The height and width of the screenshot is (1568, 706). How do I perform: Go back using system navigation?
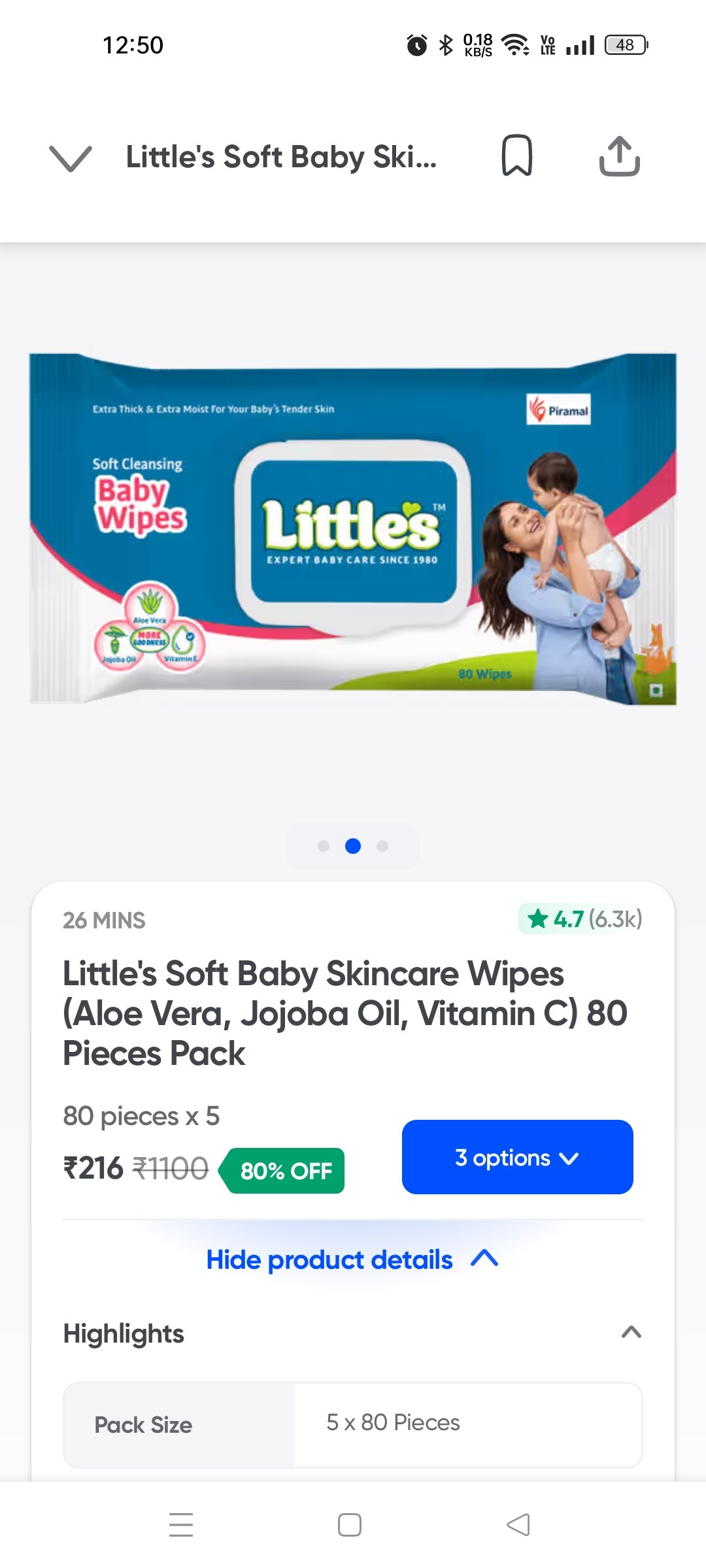point(518,1525)
